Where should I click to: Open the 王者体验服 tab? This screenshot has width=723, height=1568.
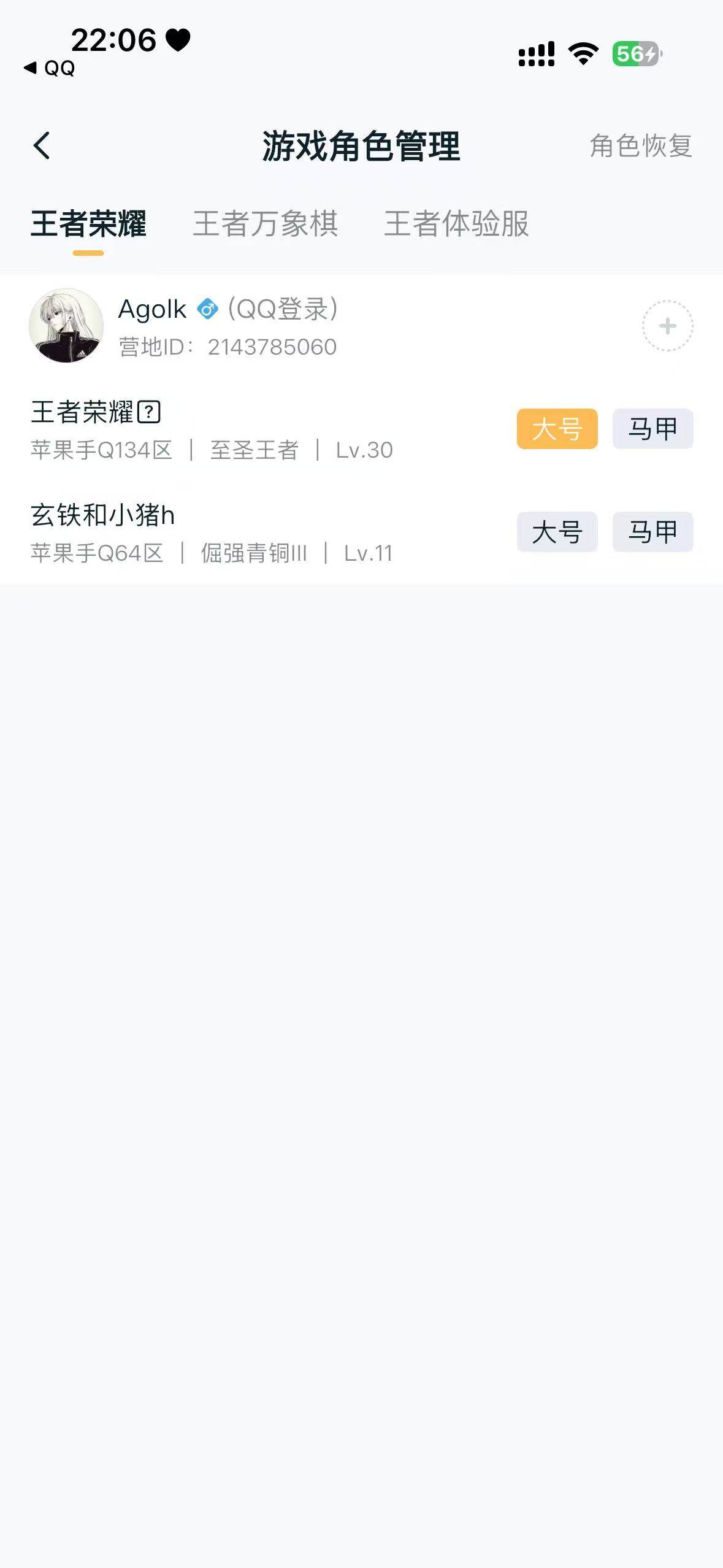(457, 225)
